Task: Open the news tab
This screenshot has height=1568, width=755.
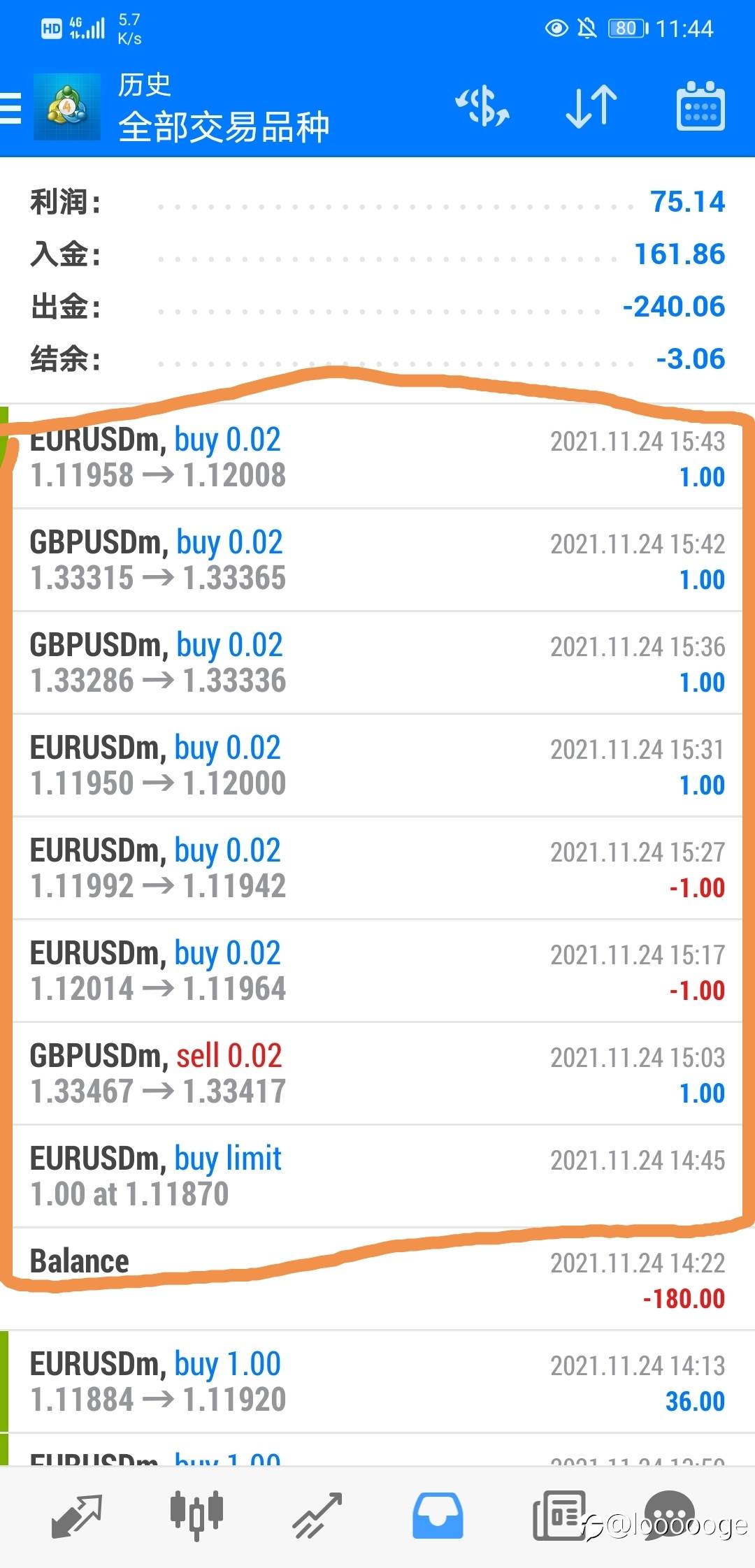Action: click(x=559, y=1515)
